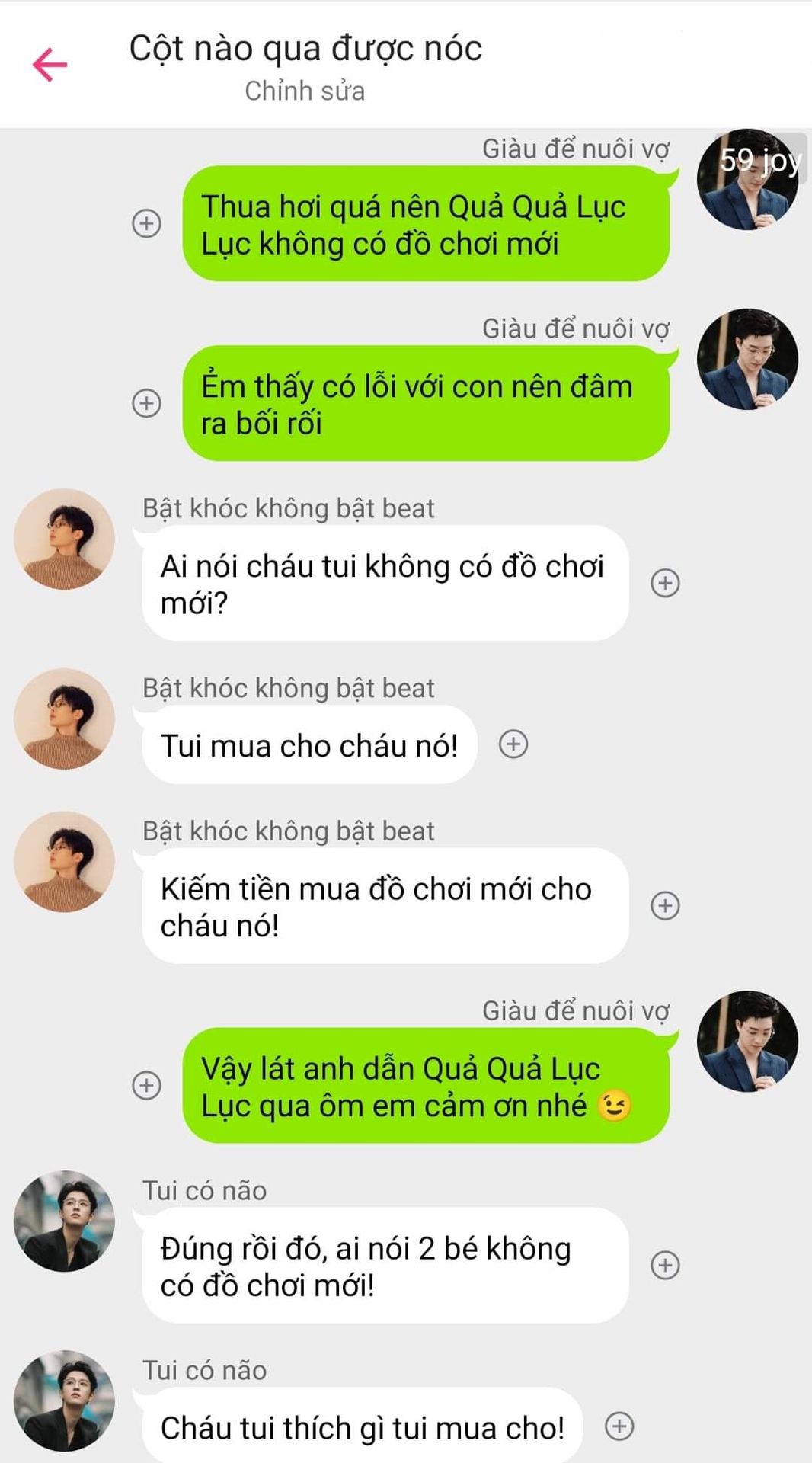Viewport: 812px width, 1463px height.
Task: Tap plus icon beside 'Cháu tui thích gì' message
Action: click(x=619, y=1426)
